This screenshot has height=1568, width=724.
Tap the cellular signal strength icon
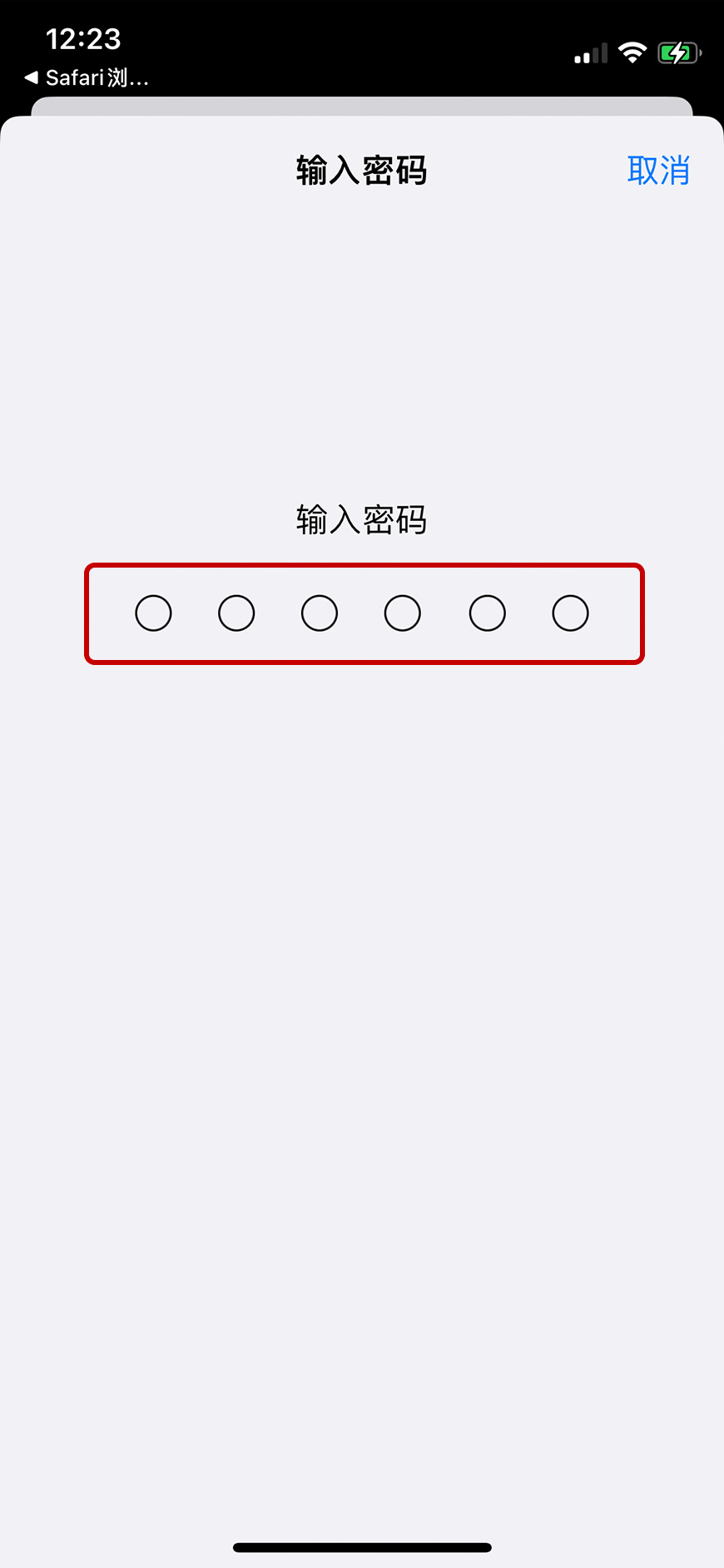click(590, 52)
